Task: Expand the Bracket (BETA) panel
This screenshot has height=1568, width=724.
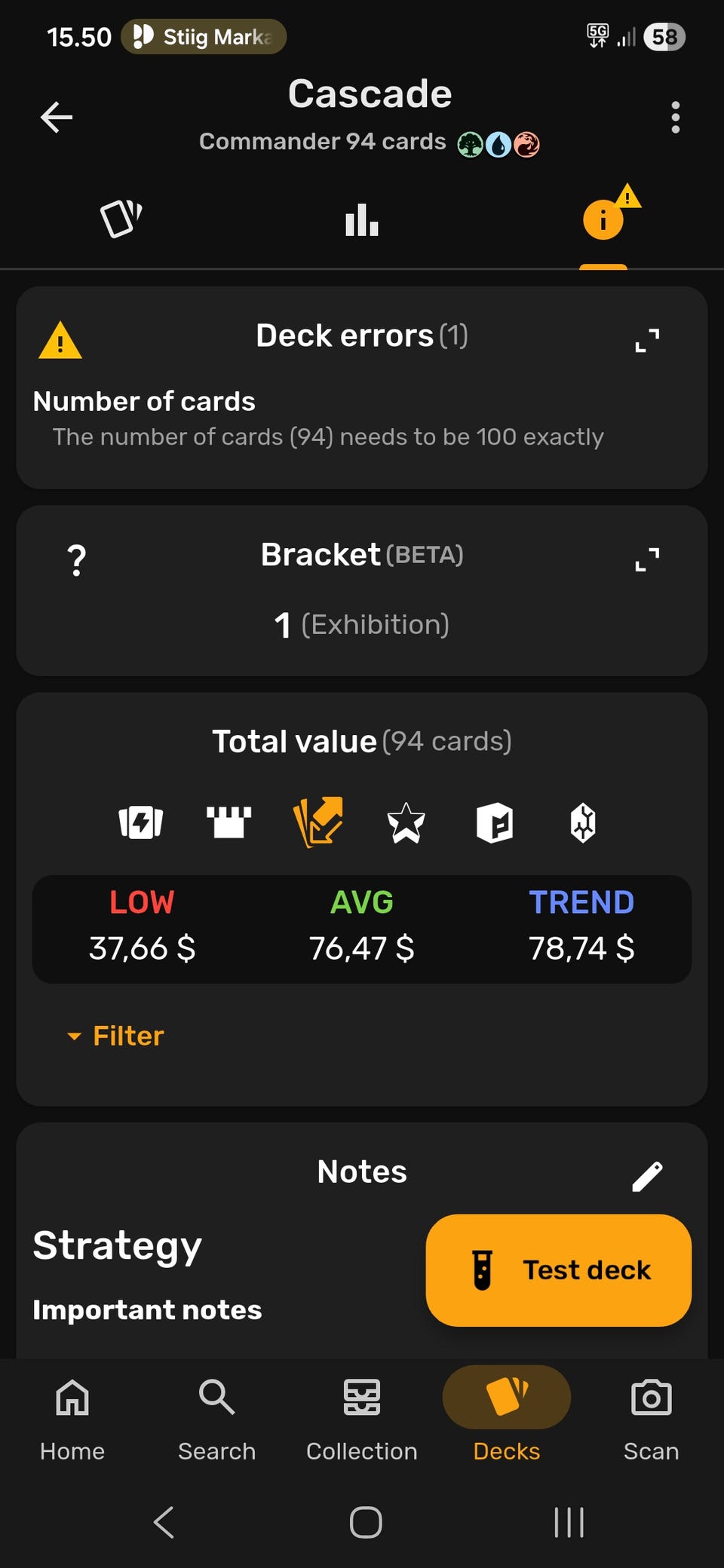Action: coord(647,559)
